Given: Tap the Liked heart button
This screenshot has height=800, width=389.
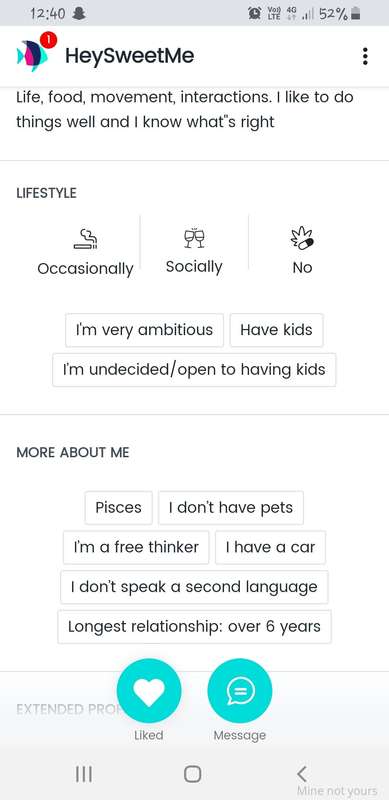Looking at the screenshot, I should [149, 690].
